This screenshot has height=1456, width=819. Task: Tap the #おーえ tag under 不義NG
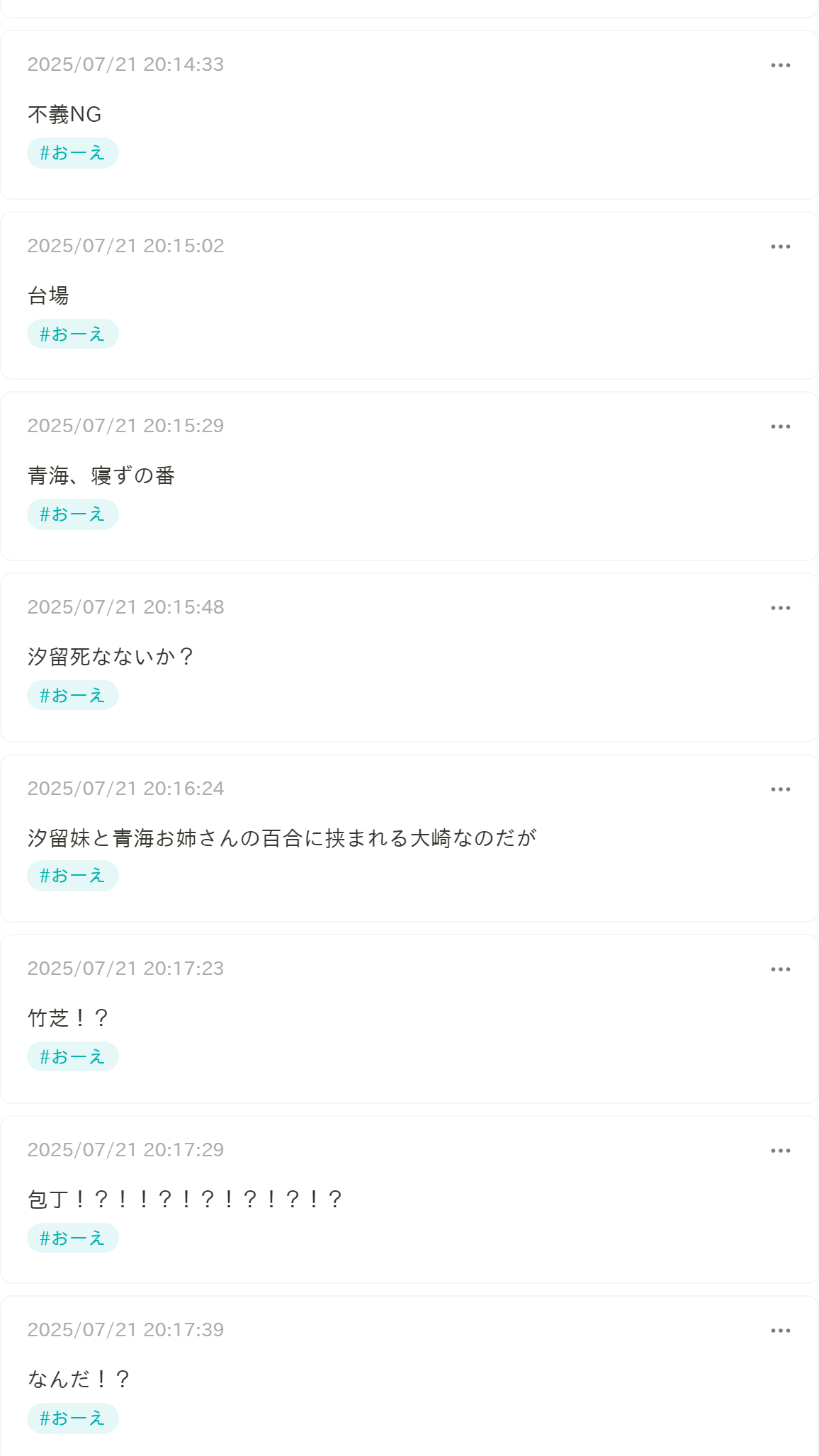coord(73,153)
